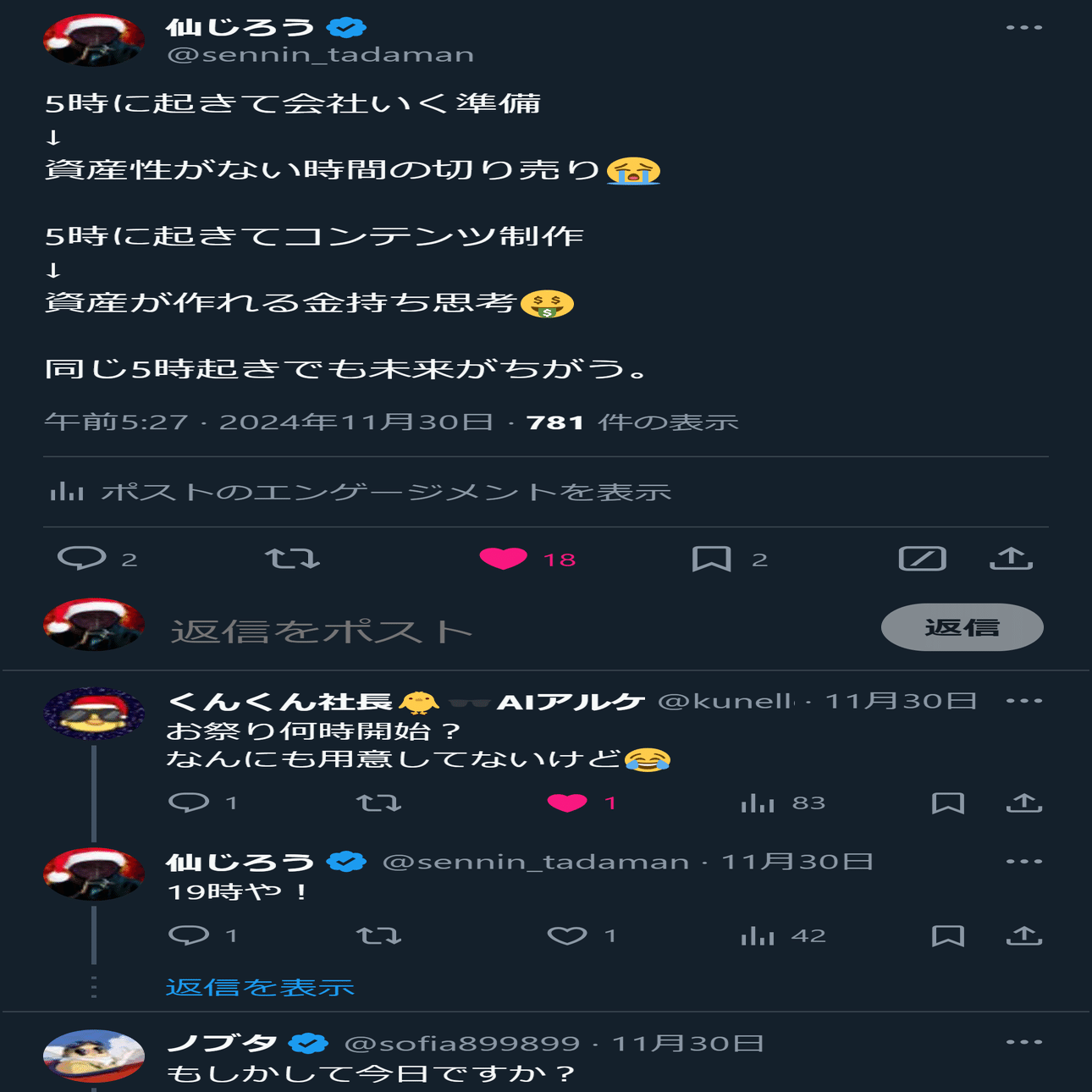Open overflow menu on くんくん社長's reply
The width and height of the screenshot is (1092, 1092).
point(1023,701)
